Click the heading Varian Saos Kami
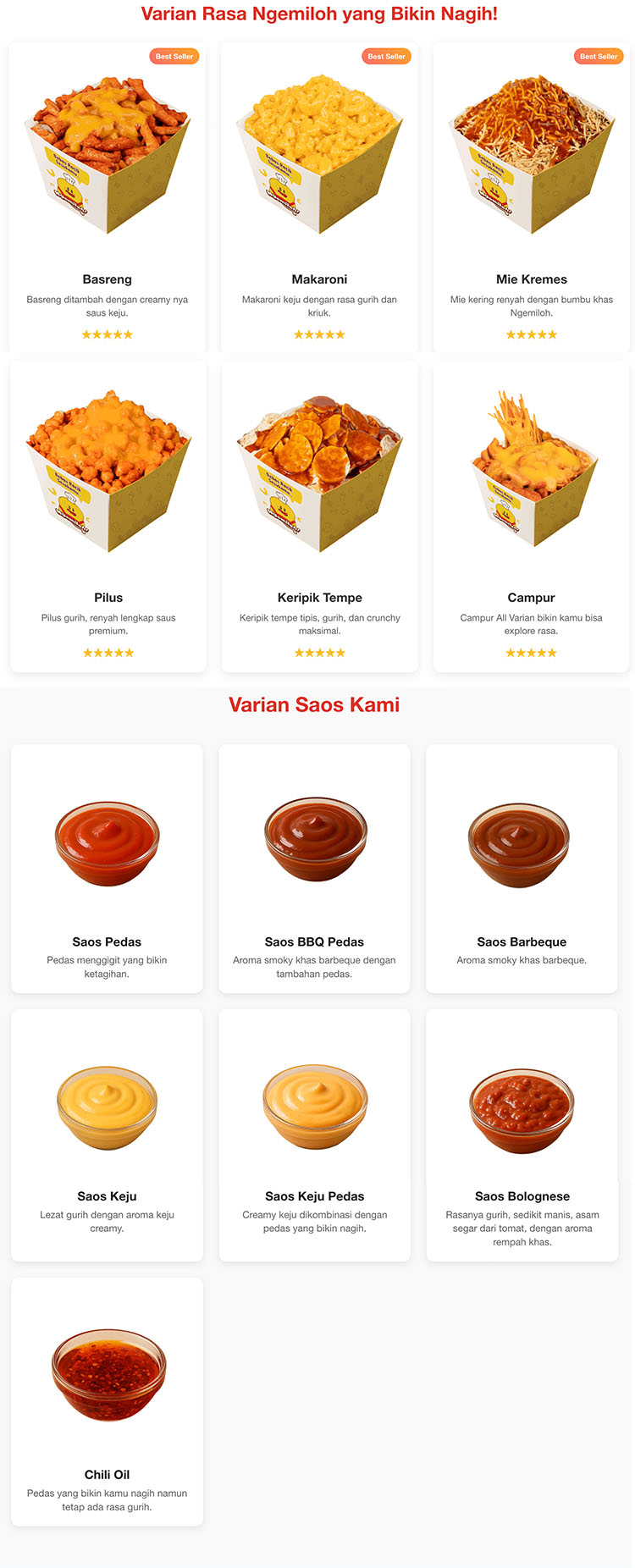This screenshot has height=1568, width=635. point(314,704)
